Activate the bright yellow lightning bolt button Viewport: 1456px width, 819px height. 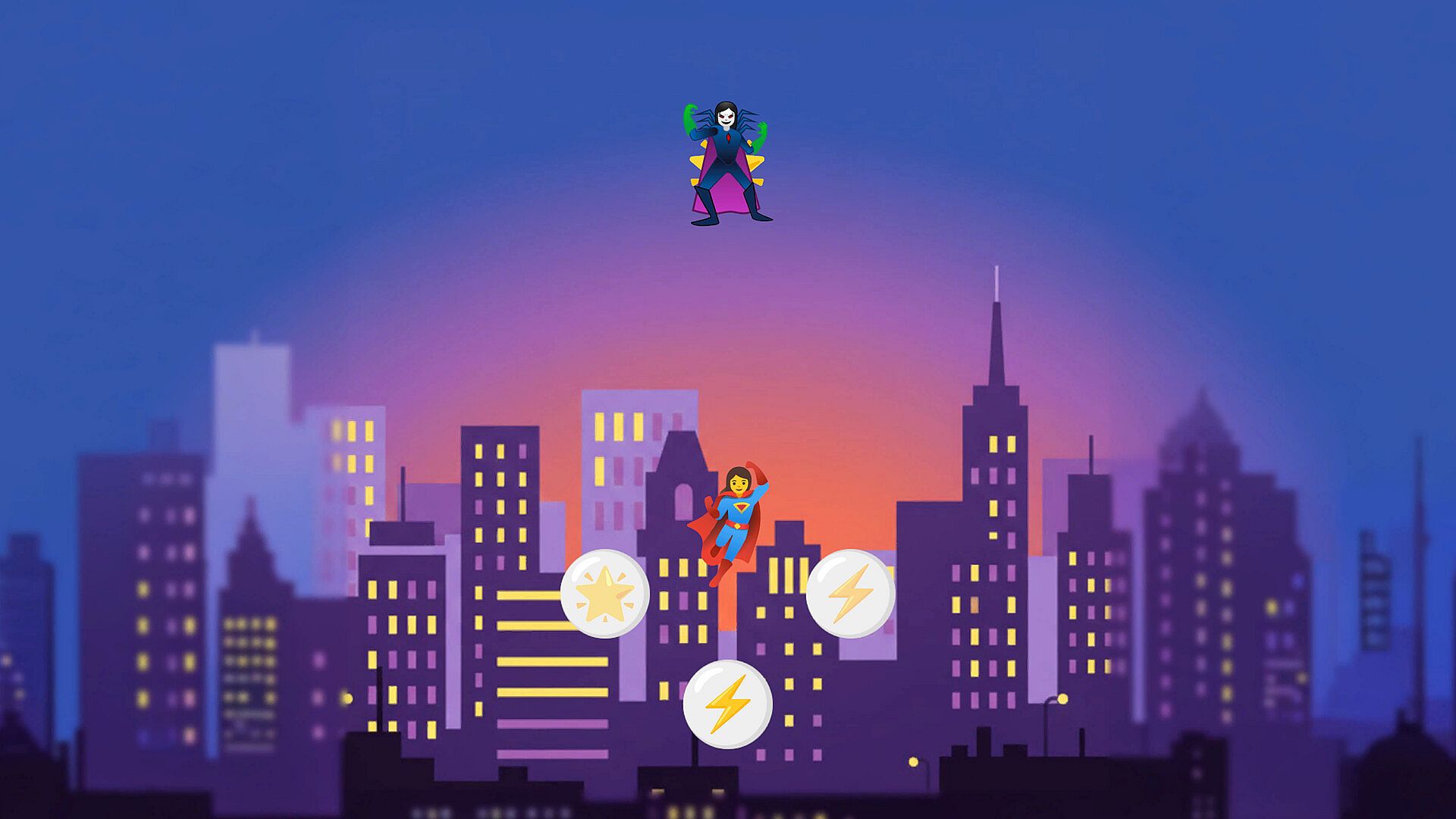tap(727, 704)
